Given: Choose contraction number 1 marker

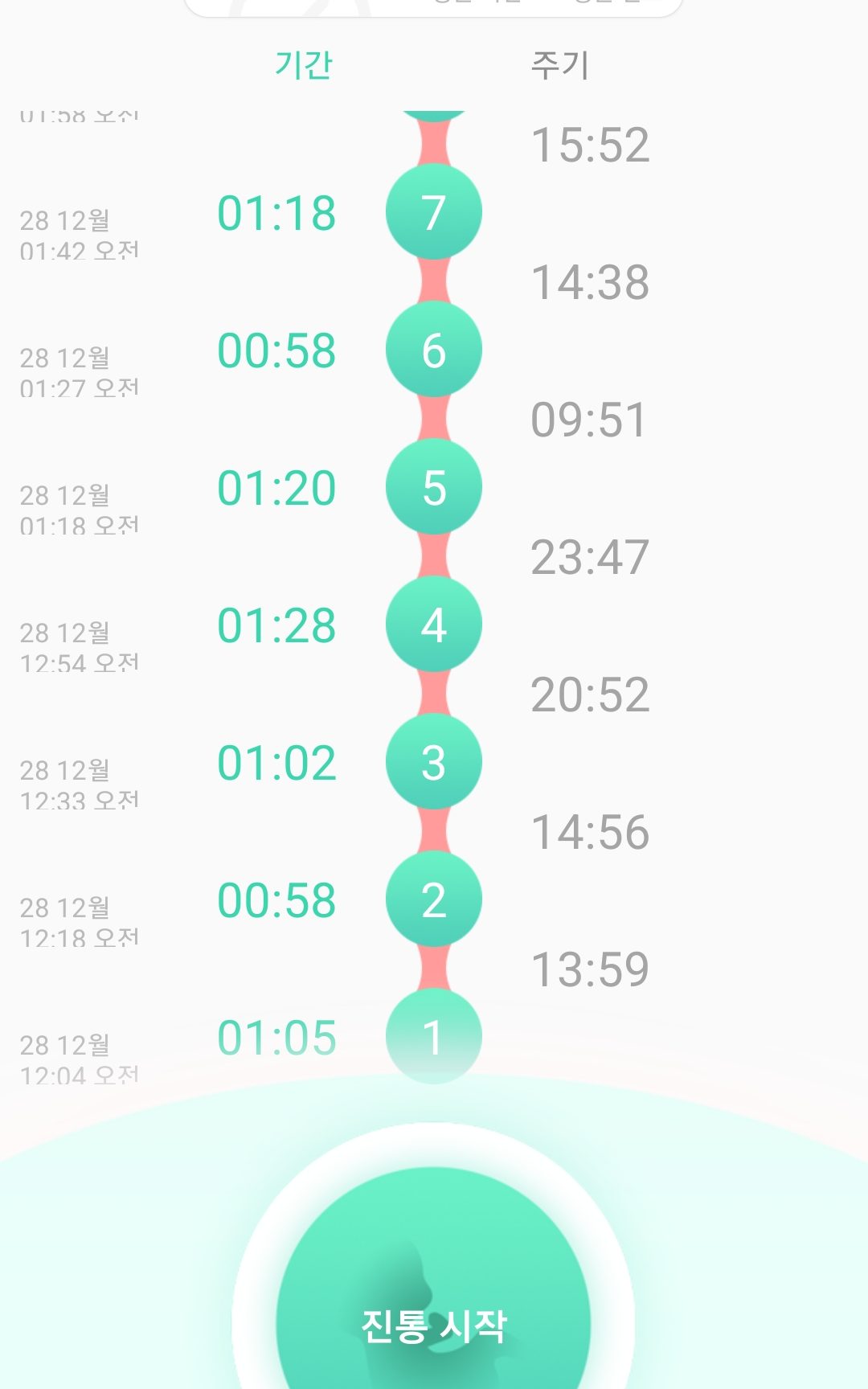Looking at the screenshot, I should click(434, 1036).
